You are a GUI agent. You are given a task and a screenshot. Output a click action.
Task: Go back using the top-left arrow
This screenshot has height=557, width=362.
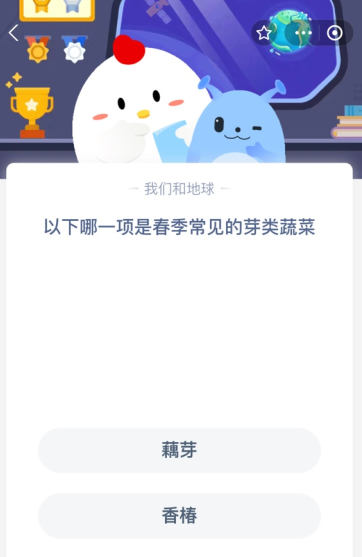pyautogui.click(x=13, y=33)
